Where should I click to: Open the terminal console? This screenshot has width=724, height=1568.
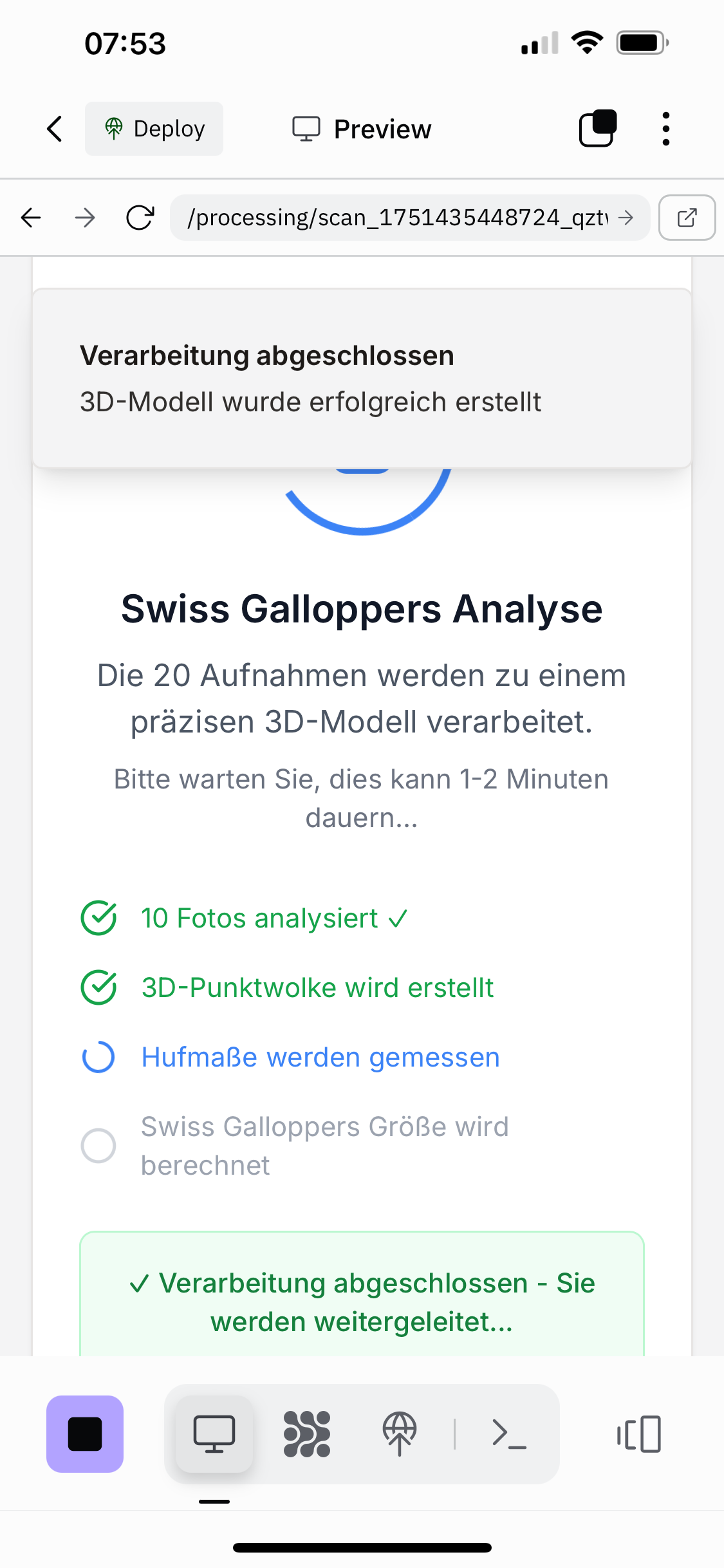509,1434
